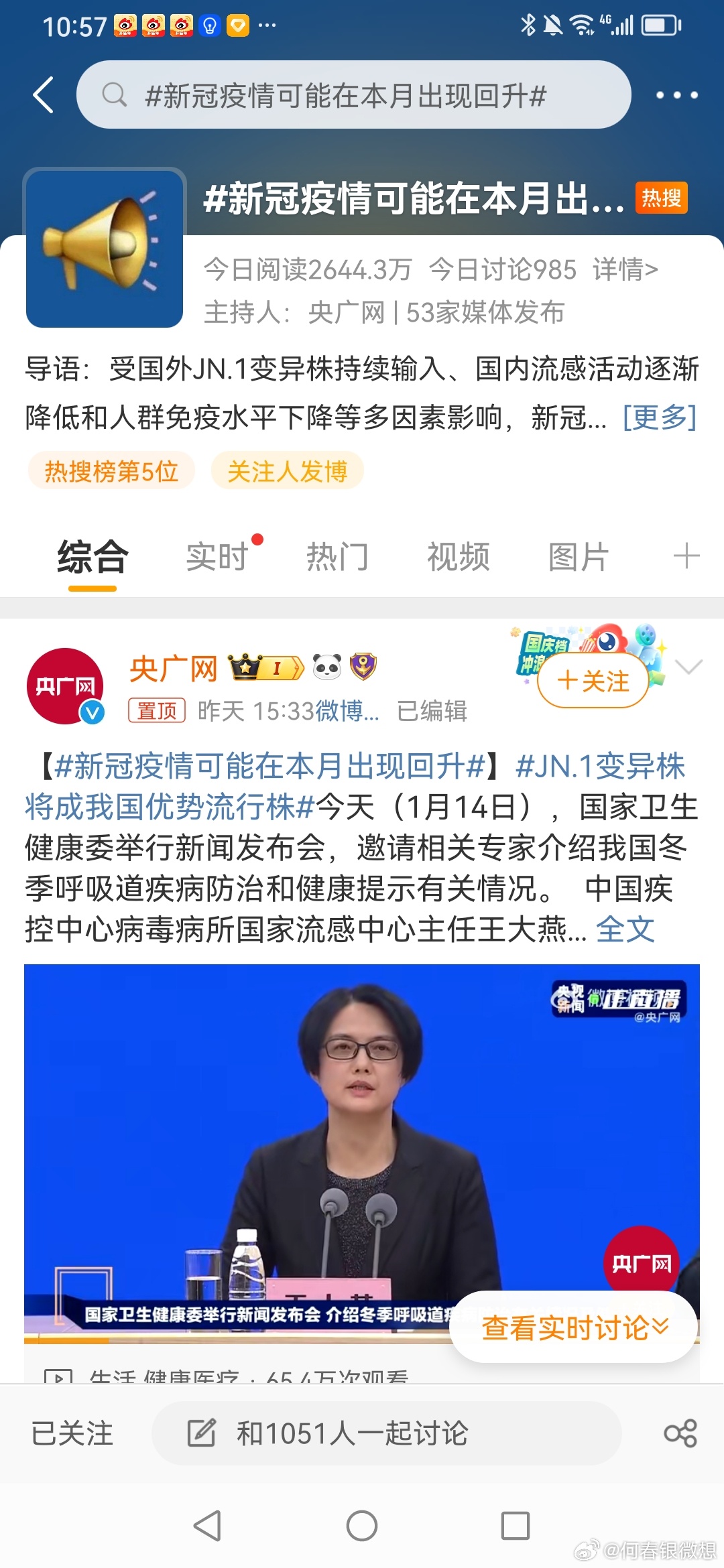This screenshot has height=1568, width=724.
Task: Open topic details via 详情> link
Action: [626, 269]
